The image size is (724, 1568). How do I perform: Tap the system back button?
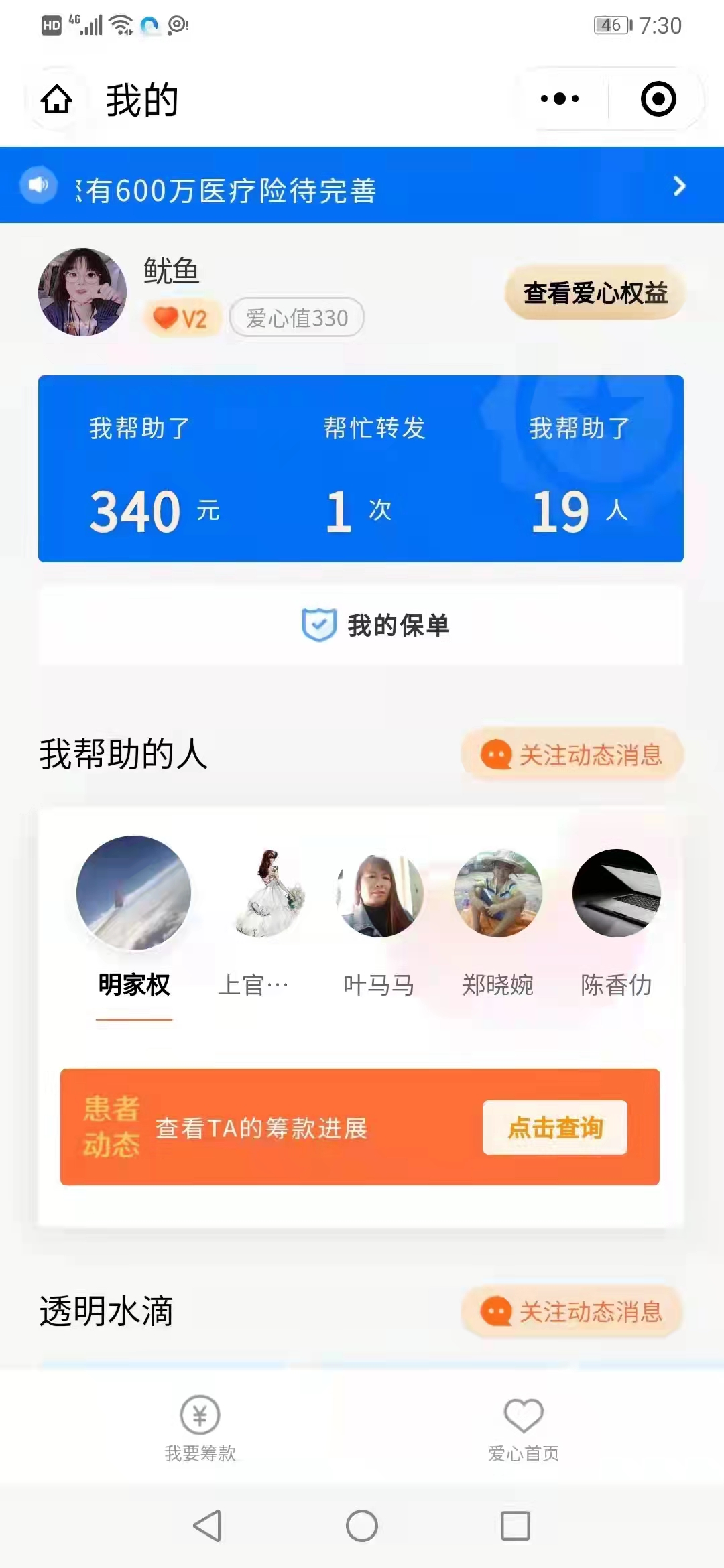(x=207, y=1526)
